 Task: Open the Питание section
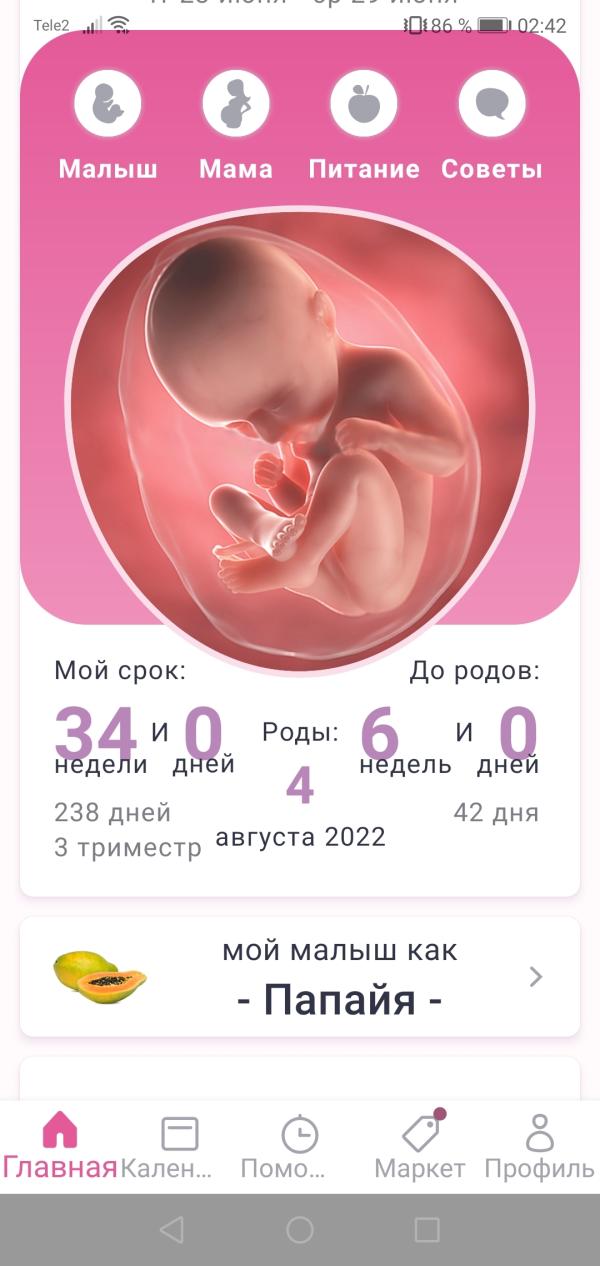coord(364,104)
